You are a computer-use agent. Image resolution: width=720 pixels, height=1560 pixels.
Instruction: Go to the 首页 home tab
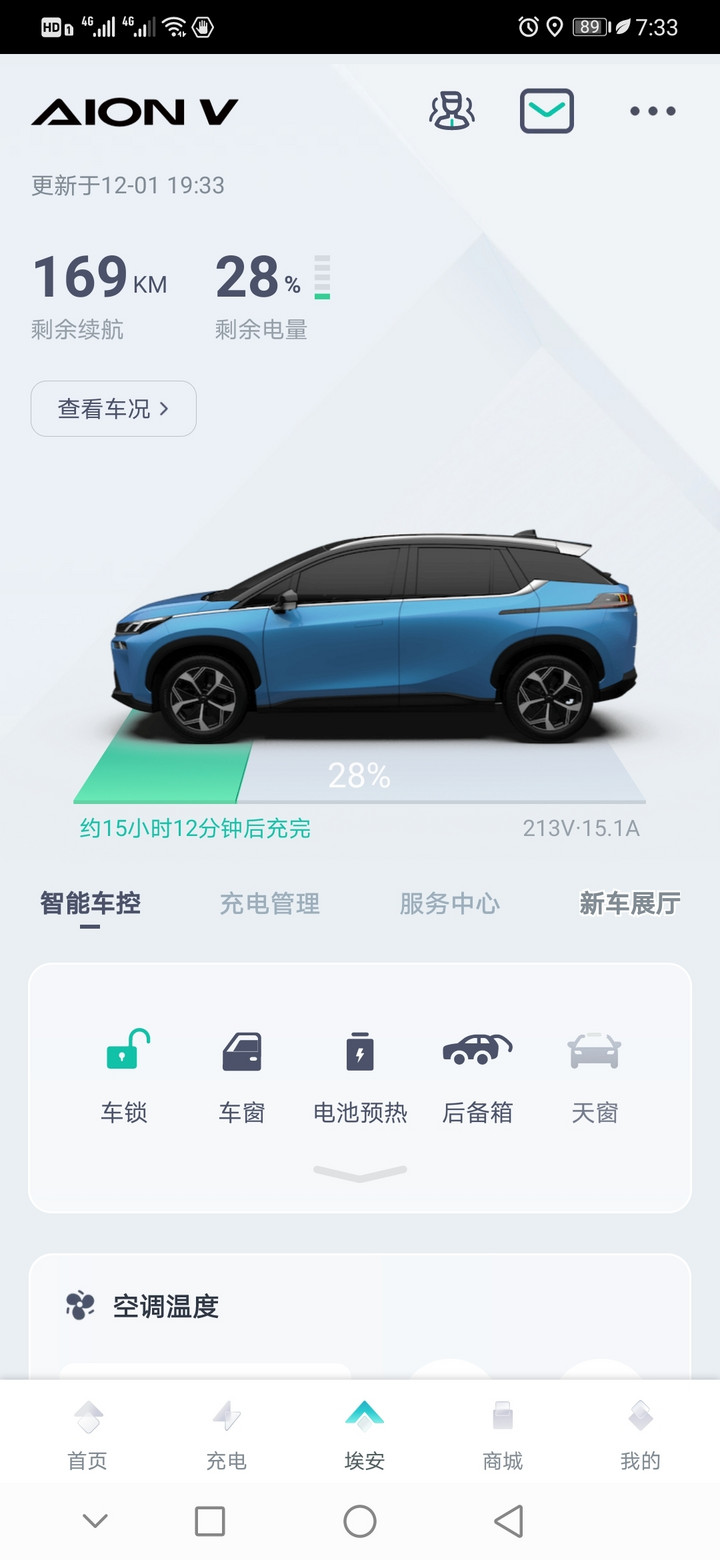coord(87,1436)
